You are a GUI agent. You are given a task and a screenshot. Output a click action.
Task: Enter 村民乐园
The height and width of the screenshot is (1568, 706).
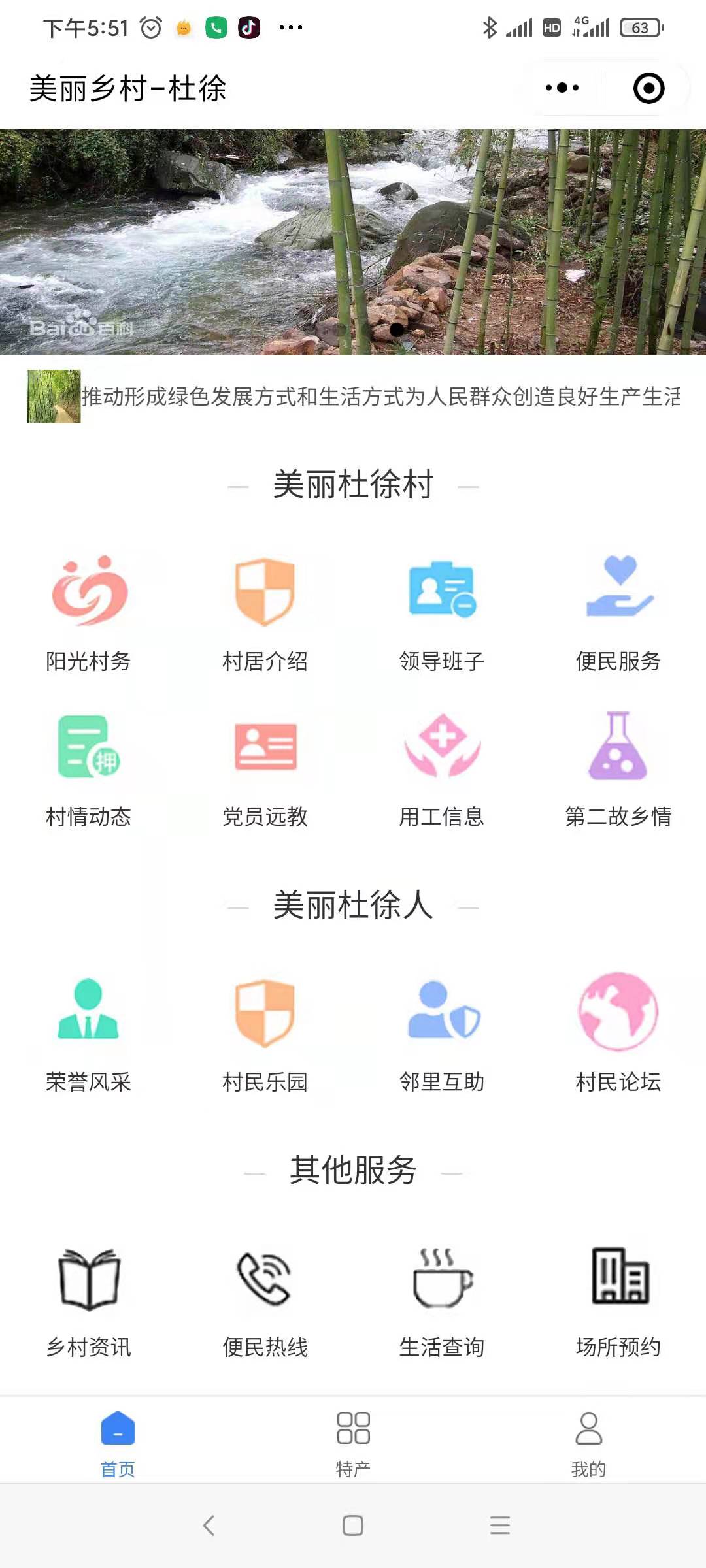tap(265, 1034)
